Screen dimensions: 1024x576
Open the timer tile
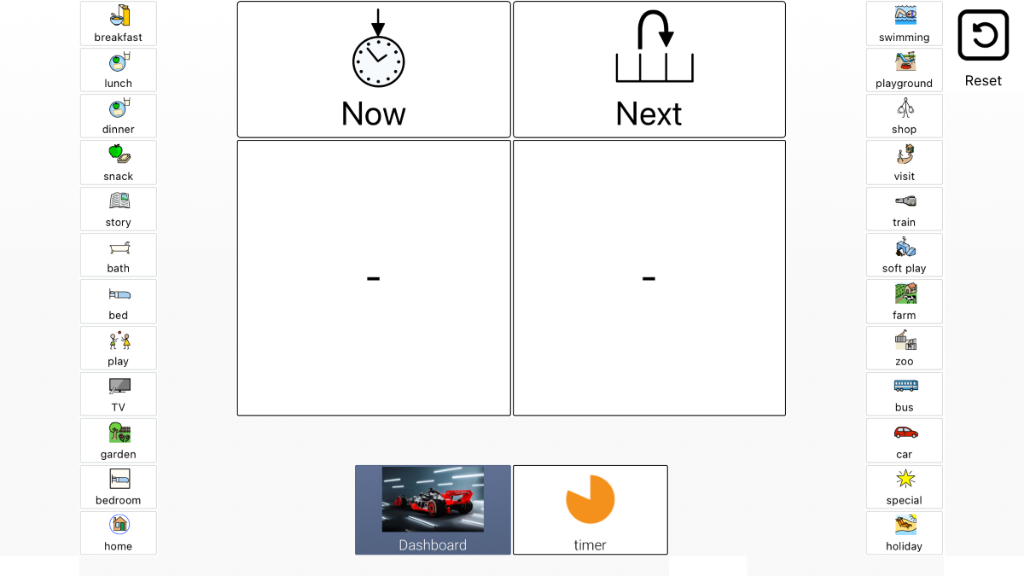pos(590,509)
